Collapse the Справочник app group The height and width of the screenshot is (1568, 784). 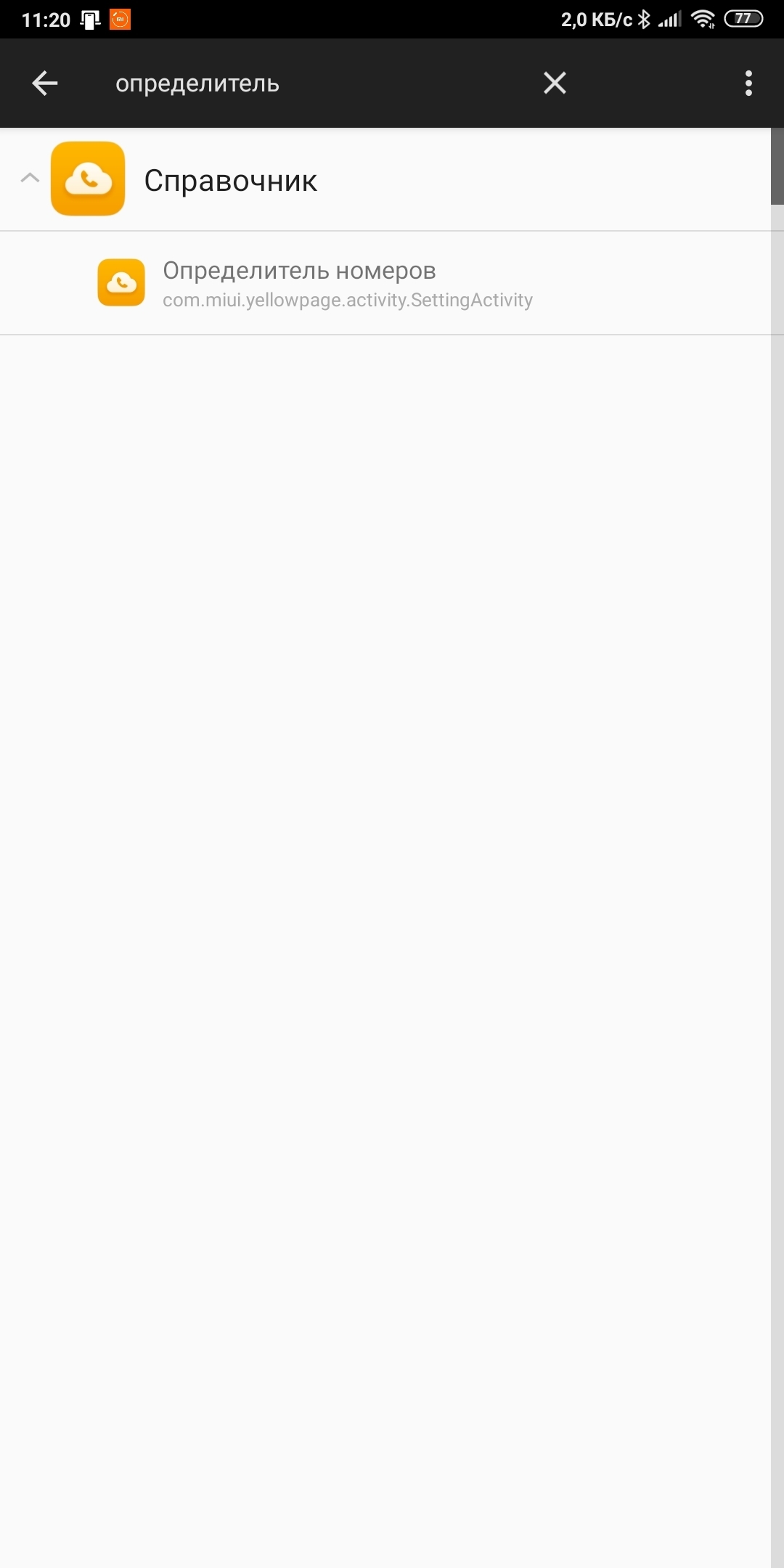click(30, 179)
